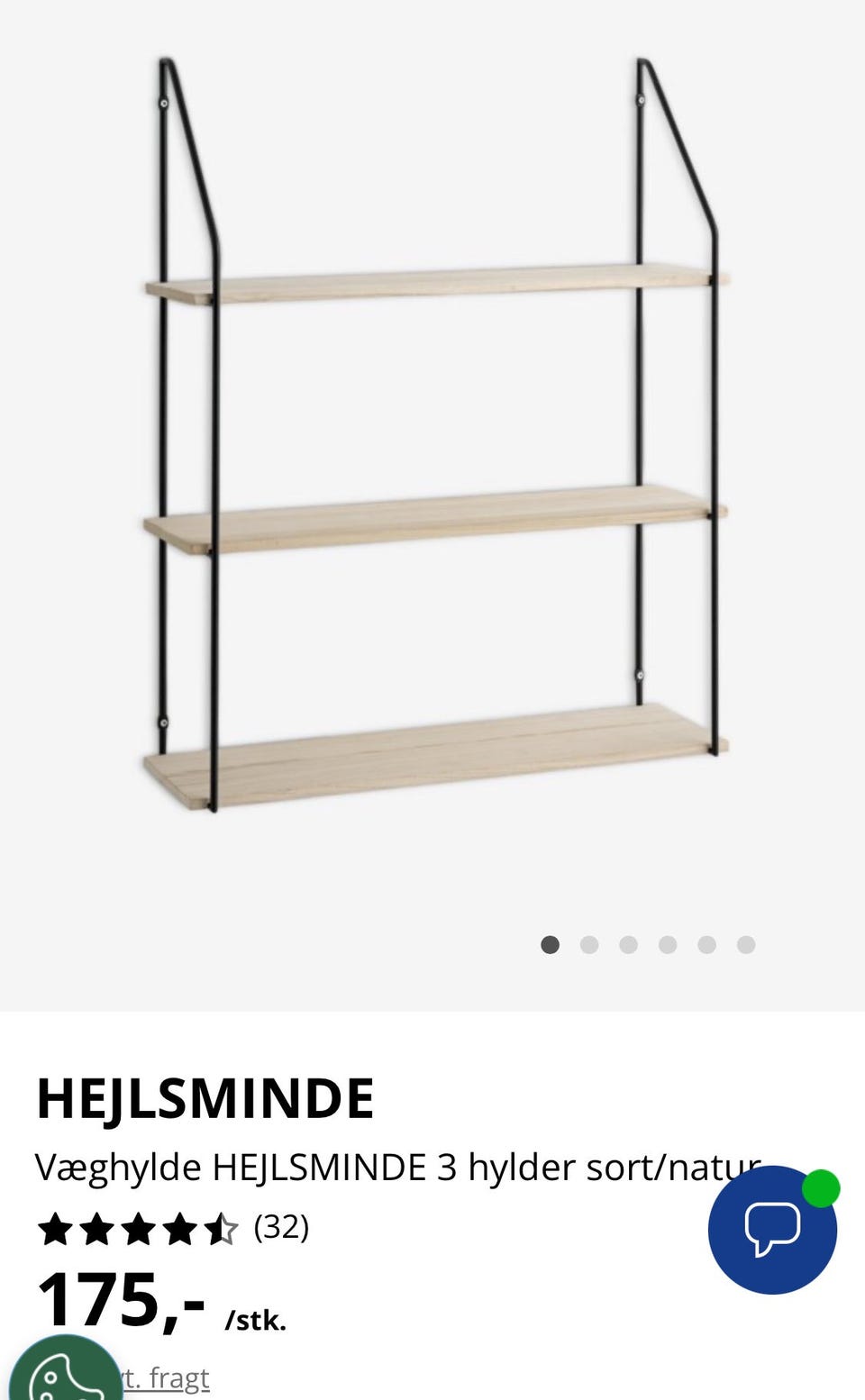Select the fifth carousel dot
The height and width of the screenshot is (1400, 865).
(x=706, y=943)
